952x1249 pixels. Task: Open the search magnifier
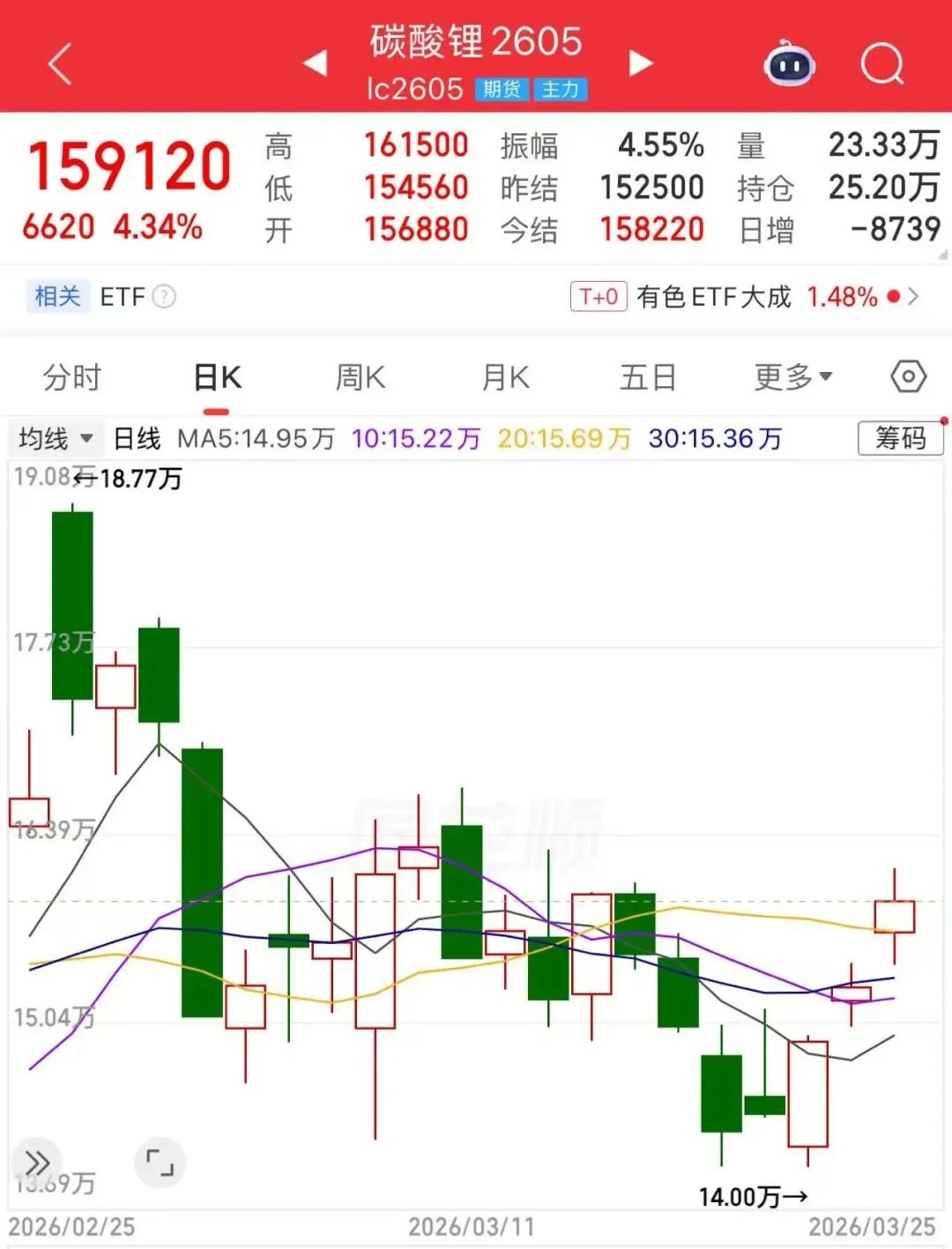881,64
